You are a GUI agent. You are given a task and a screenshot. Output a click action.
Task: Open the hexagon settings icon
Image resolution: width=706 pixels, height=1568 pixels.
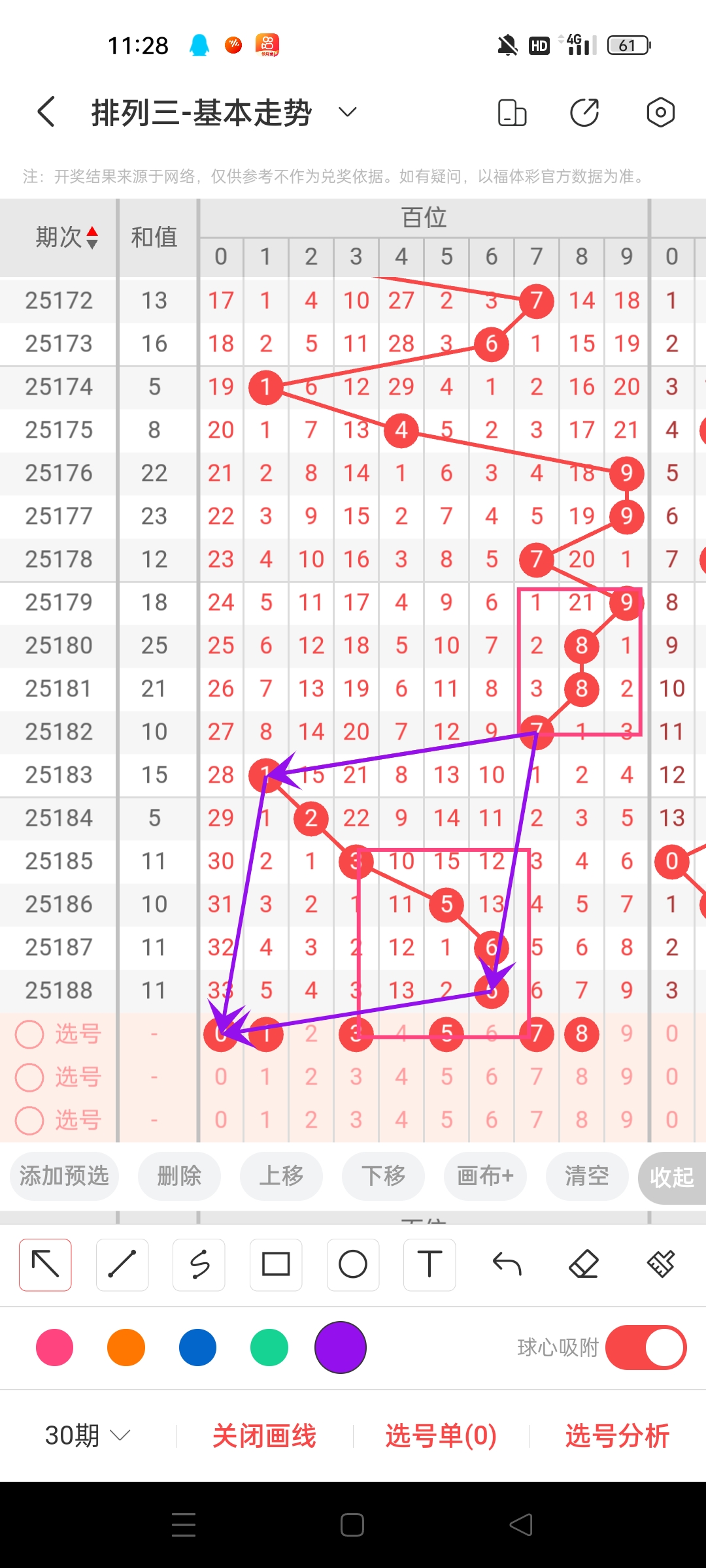(x=660, y=112)
